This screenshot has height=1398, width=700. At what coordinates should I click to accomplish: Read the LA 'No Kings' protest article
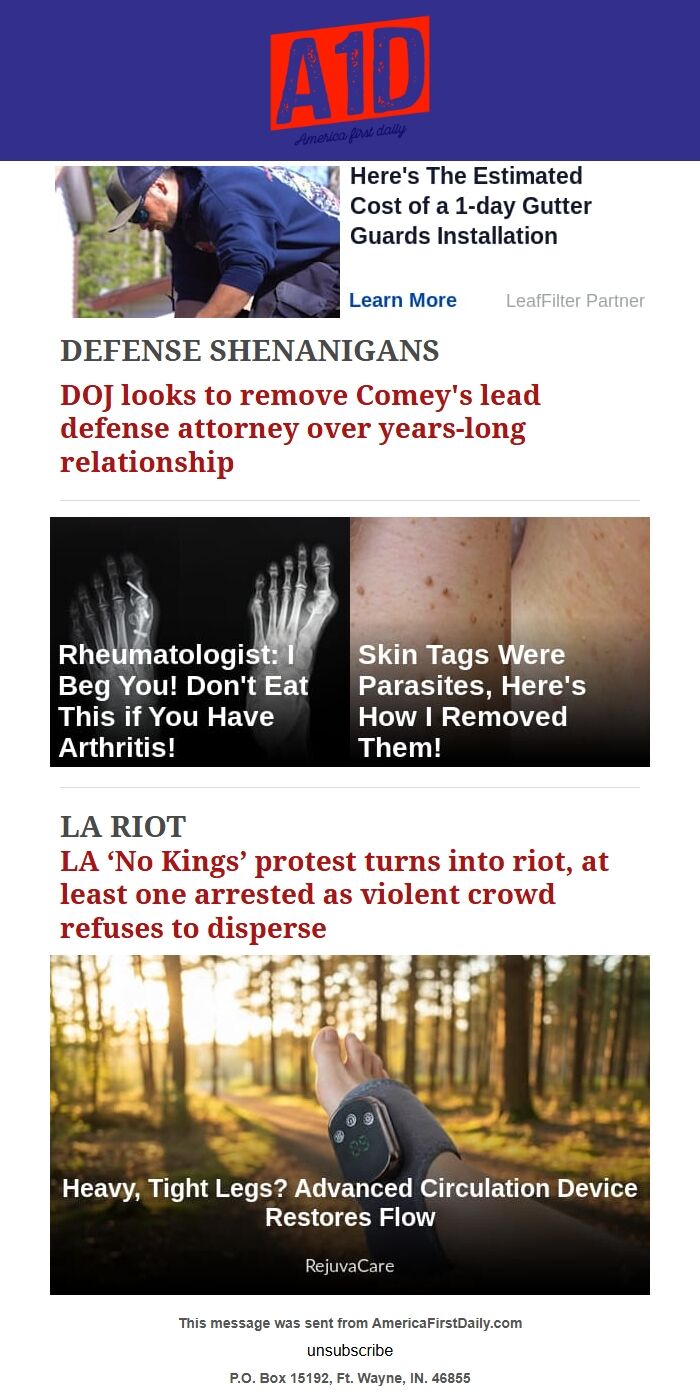pyautogui.click(x=334, y=894)
